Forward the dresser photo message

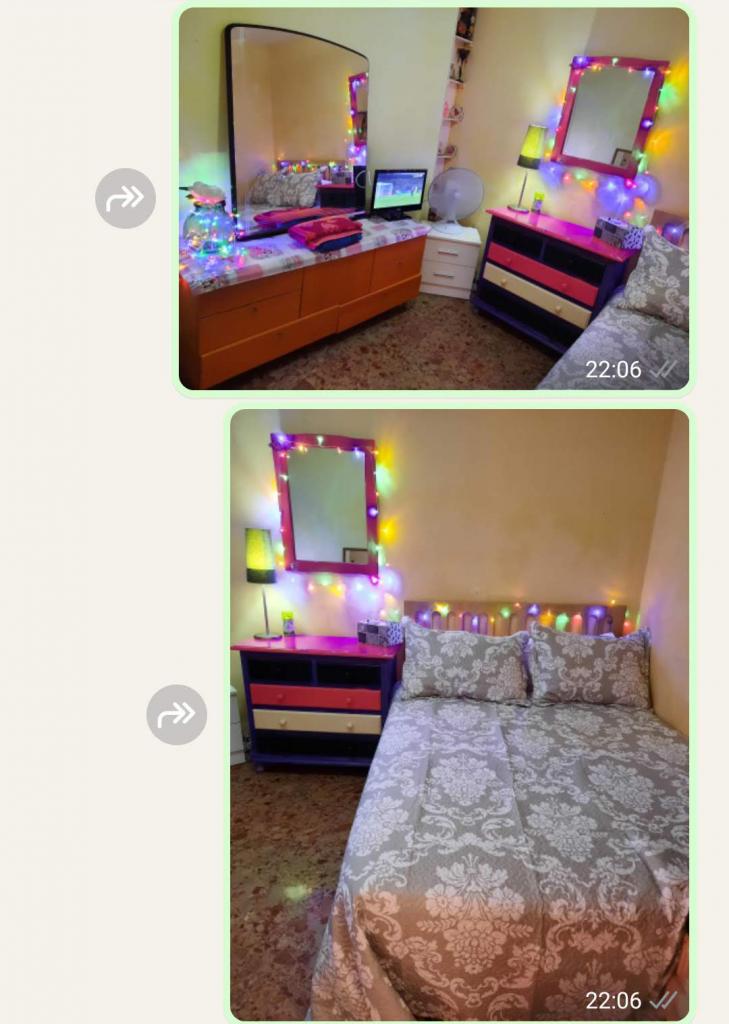[125, 198]
